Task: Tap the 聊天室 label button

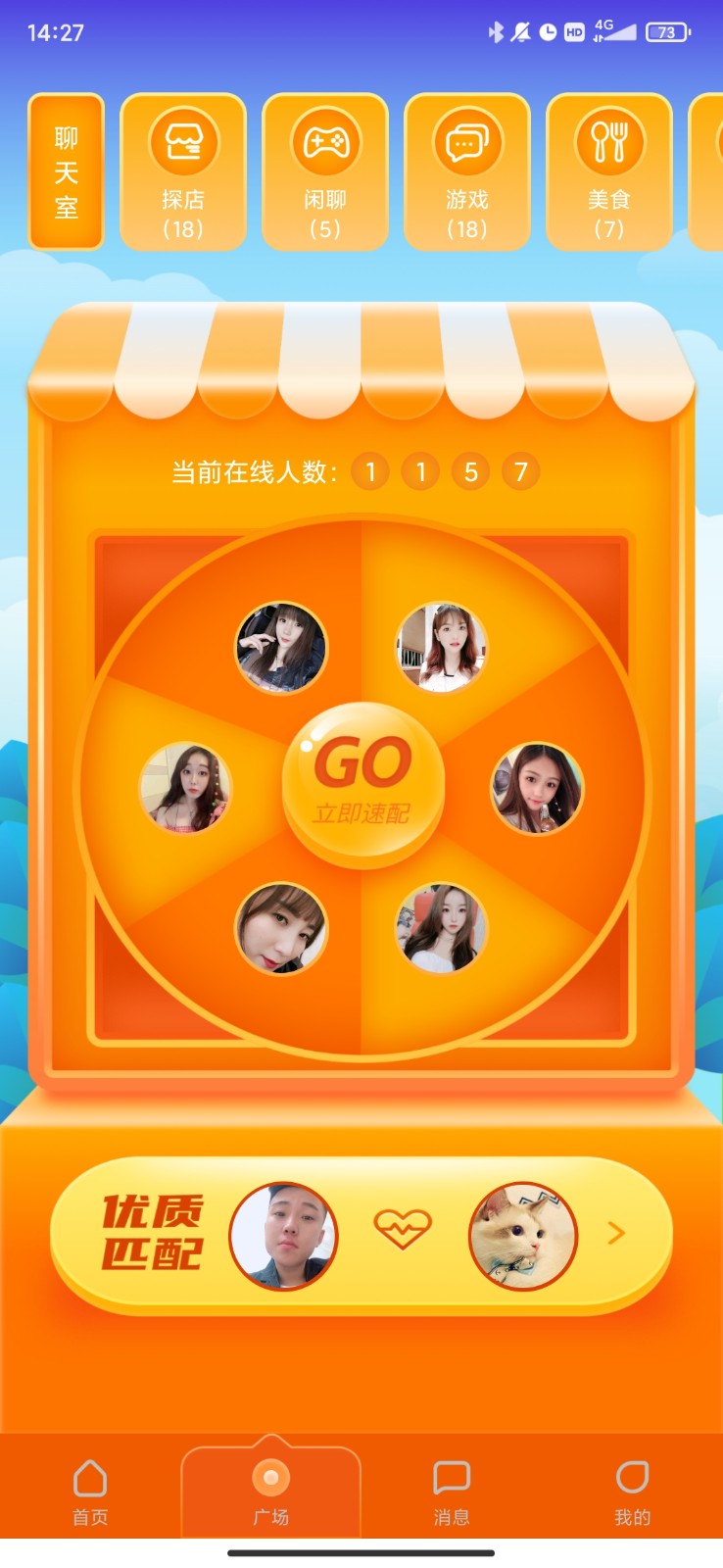Action: click(66, 172)
